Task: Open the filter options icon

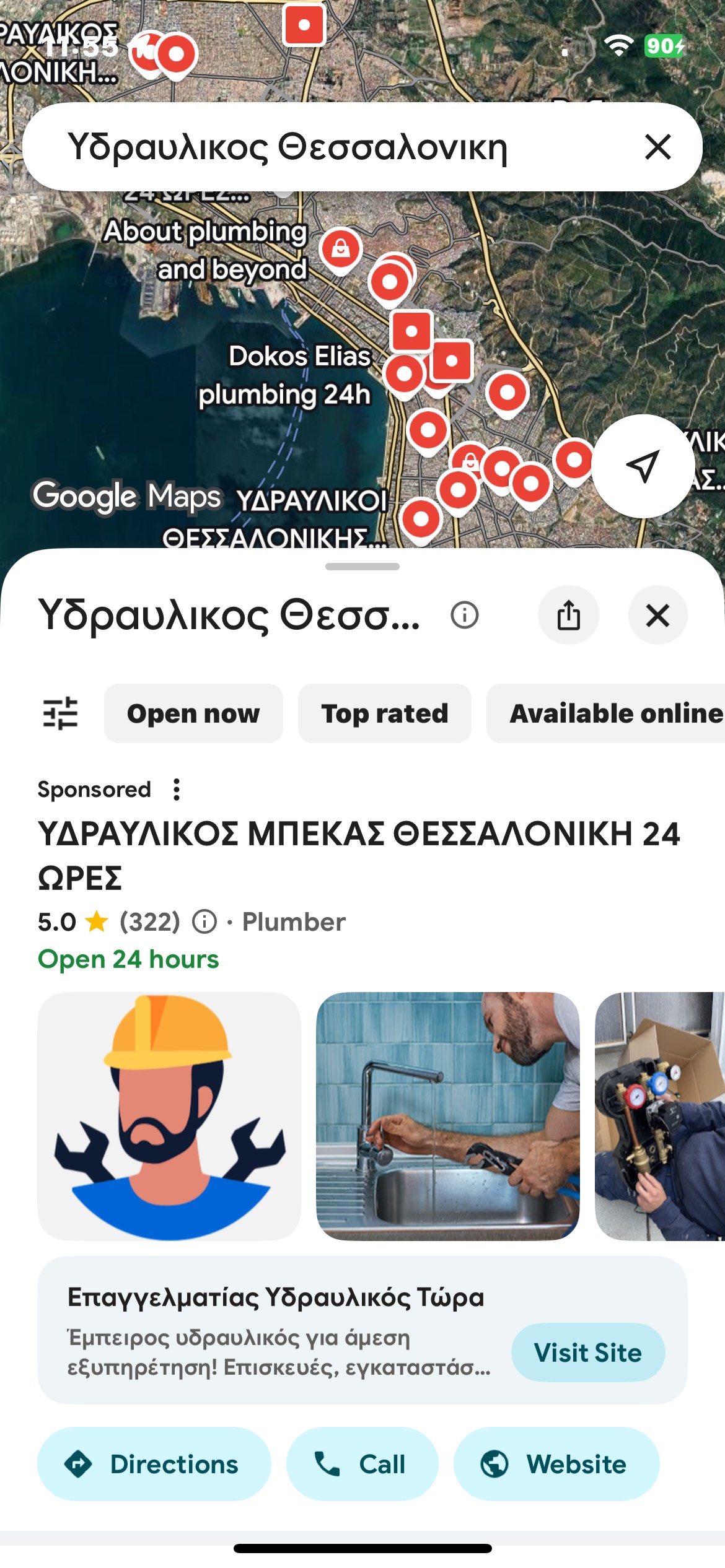Action: pos(60,713)
